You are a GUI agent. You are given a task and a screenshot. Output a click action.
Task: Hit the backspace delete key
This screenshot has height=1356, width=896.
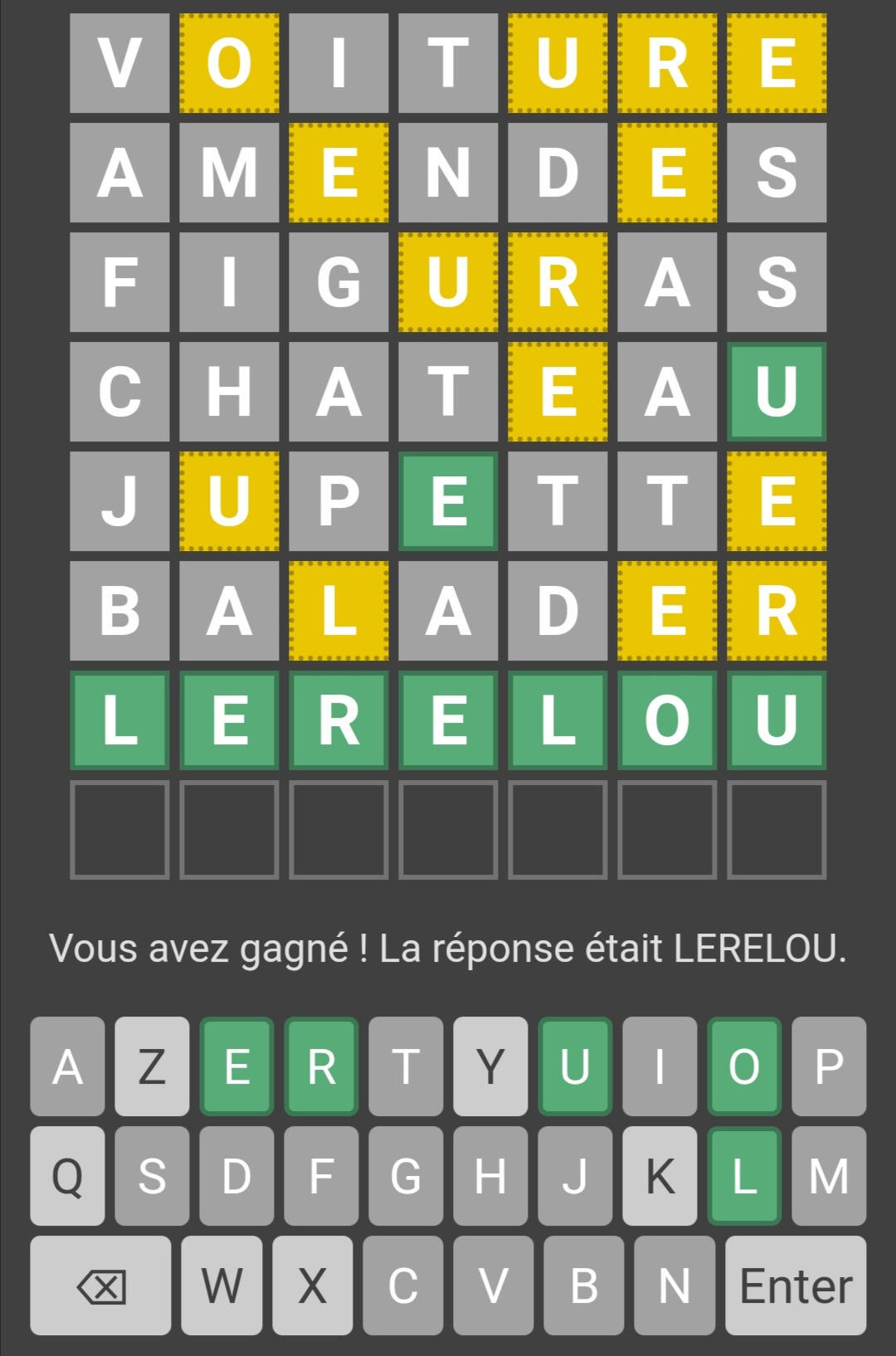[101, 1285]
